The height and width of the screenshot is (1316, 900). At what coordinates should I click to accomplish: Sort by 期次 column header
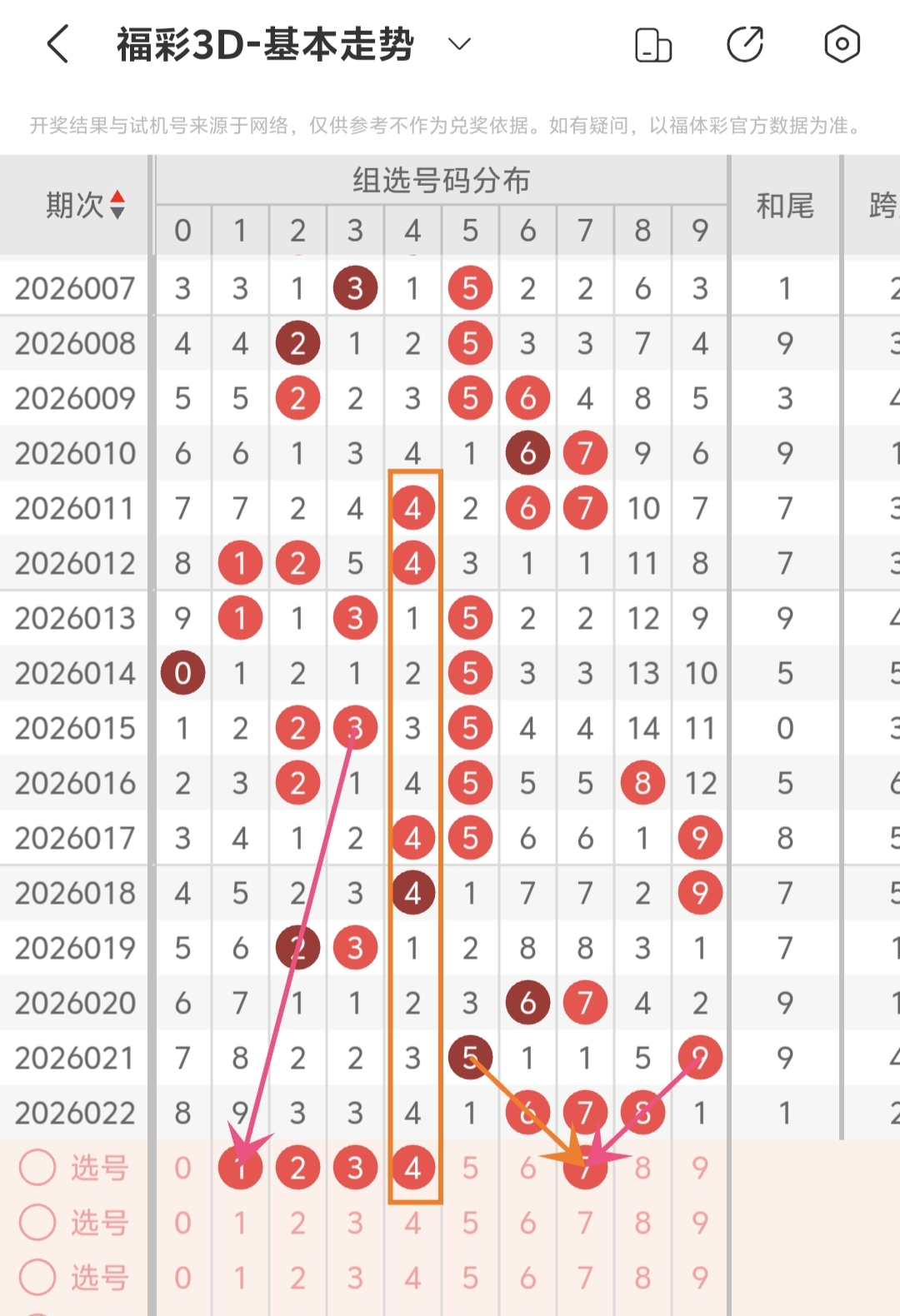point(84,205)
